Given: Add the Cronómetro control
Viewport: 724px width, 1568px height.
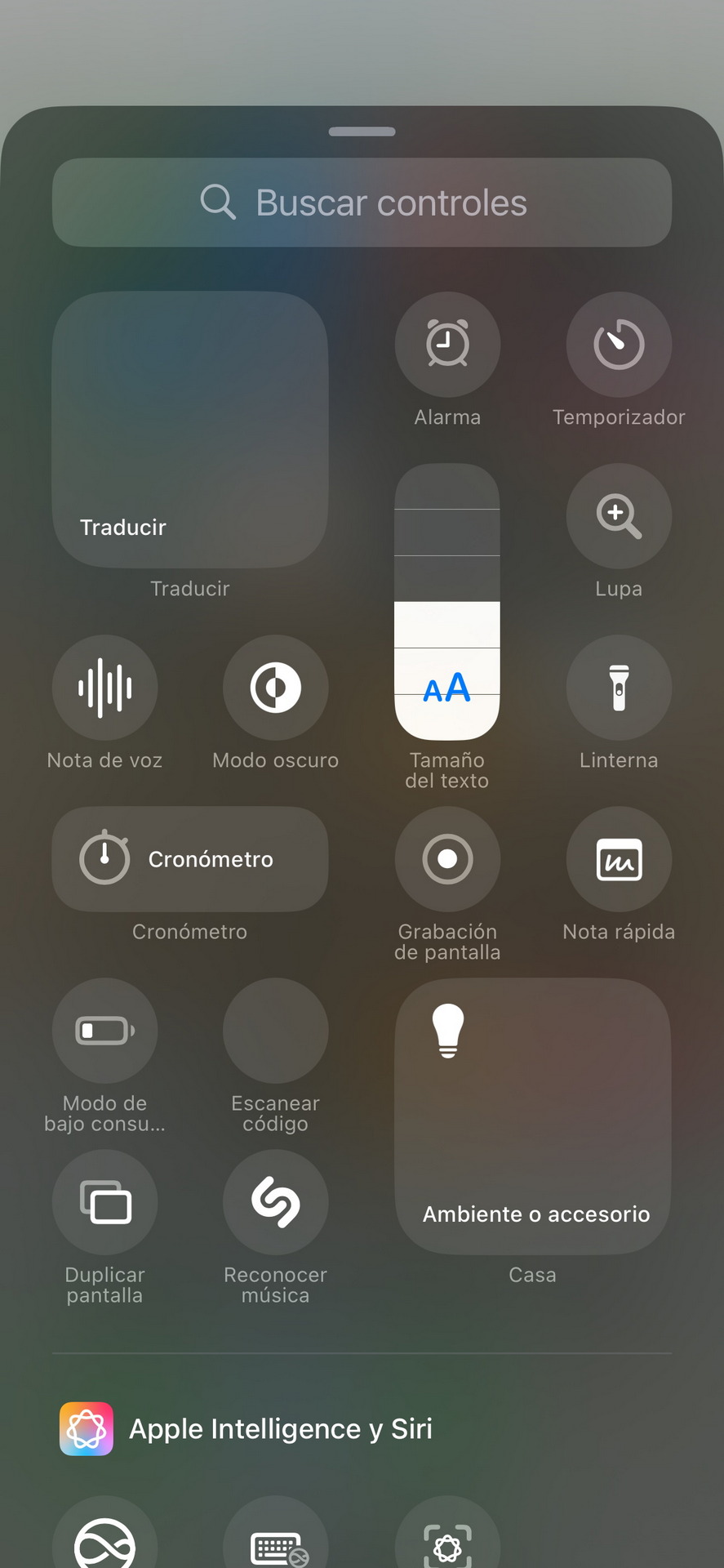Looking at the screenshot, I should 190,859.
